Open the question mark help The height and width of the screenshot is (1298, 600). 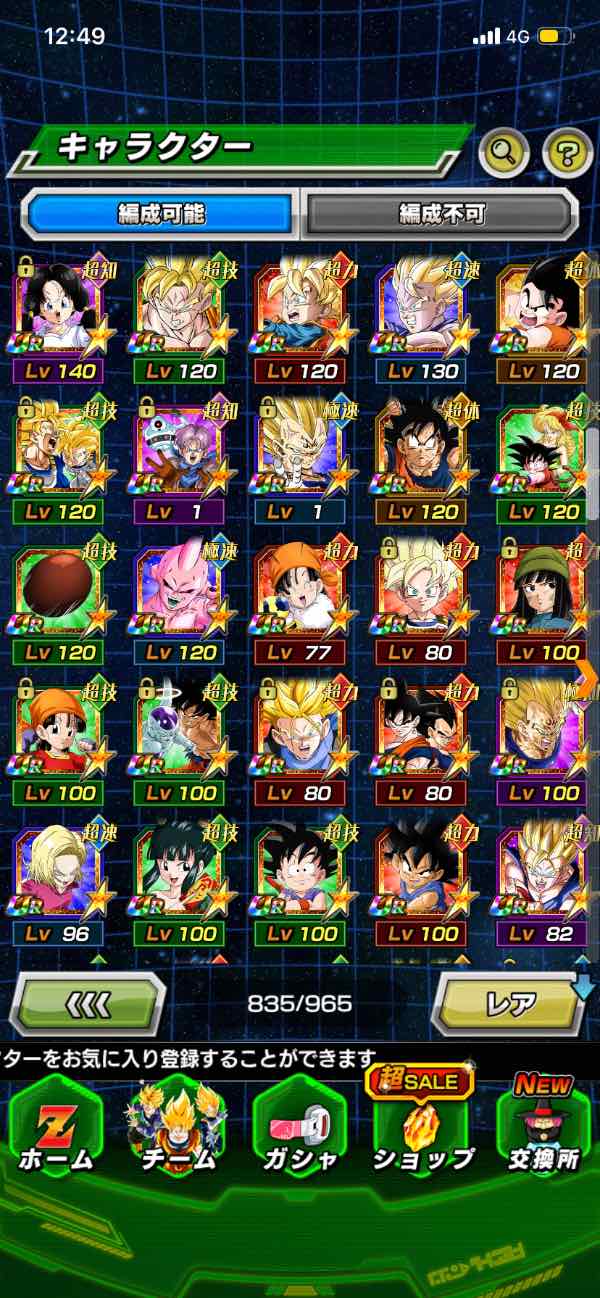coord(567,153)
